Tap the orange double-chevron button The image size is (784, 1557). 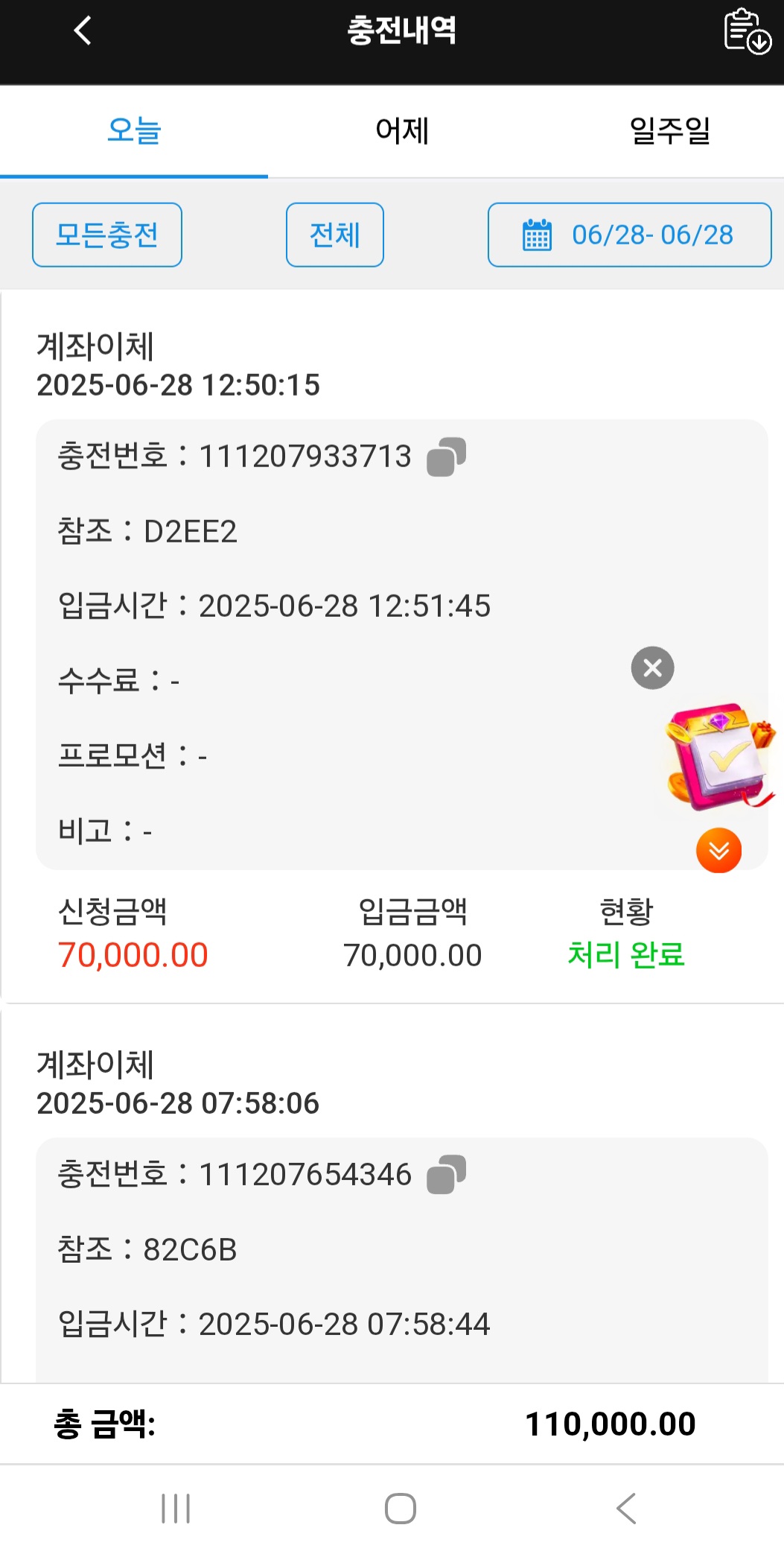pyautogui.click(x=718, y=850)
